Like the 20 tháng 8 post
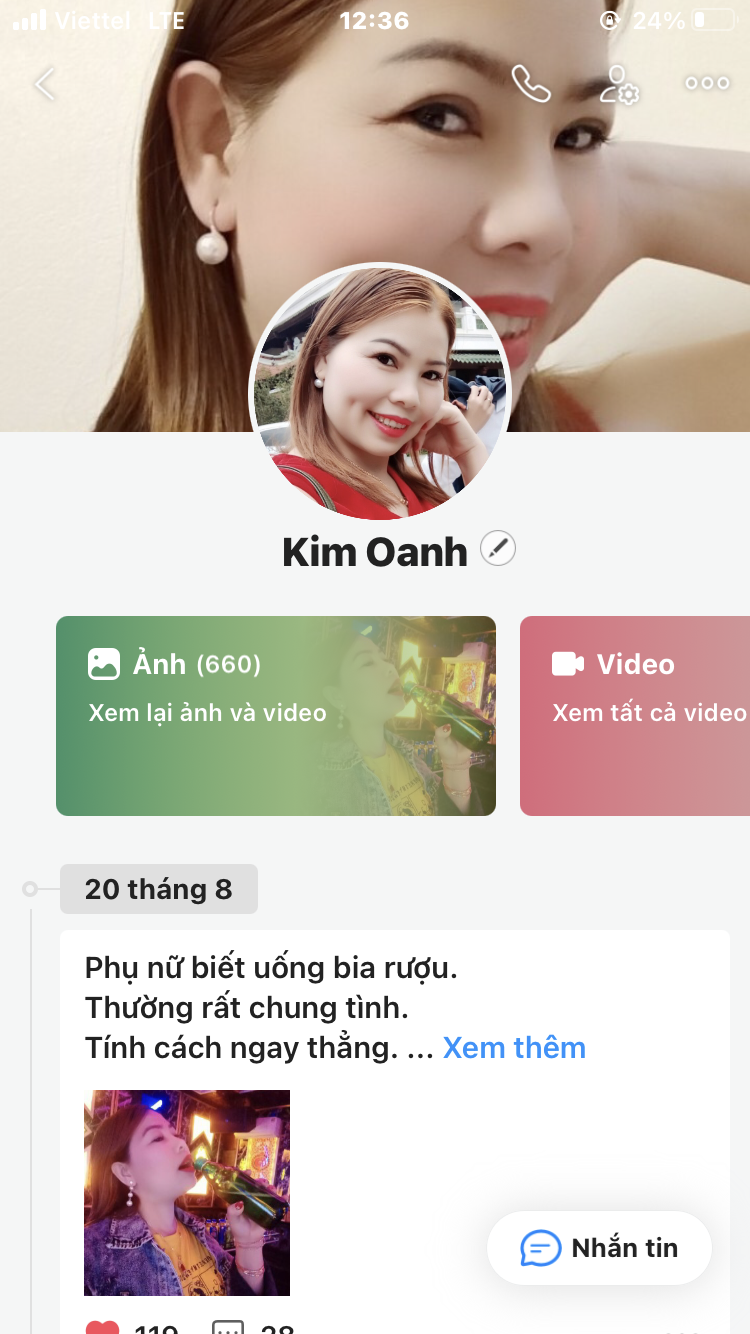 [x=103, y=1326]
